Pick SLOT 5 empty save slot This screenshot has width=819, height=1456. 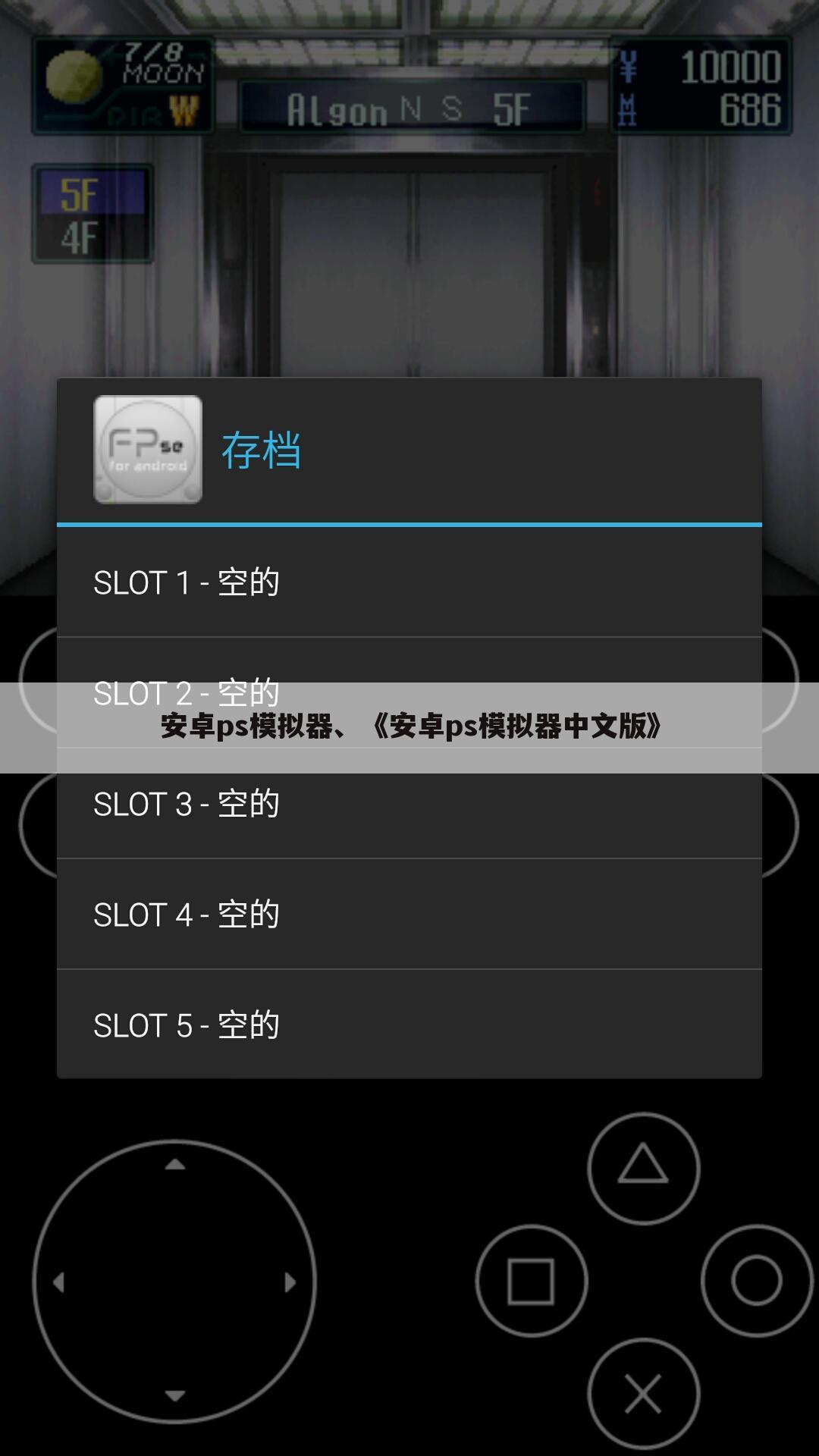tap(409, 1025)
